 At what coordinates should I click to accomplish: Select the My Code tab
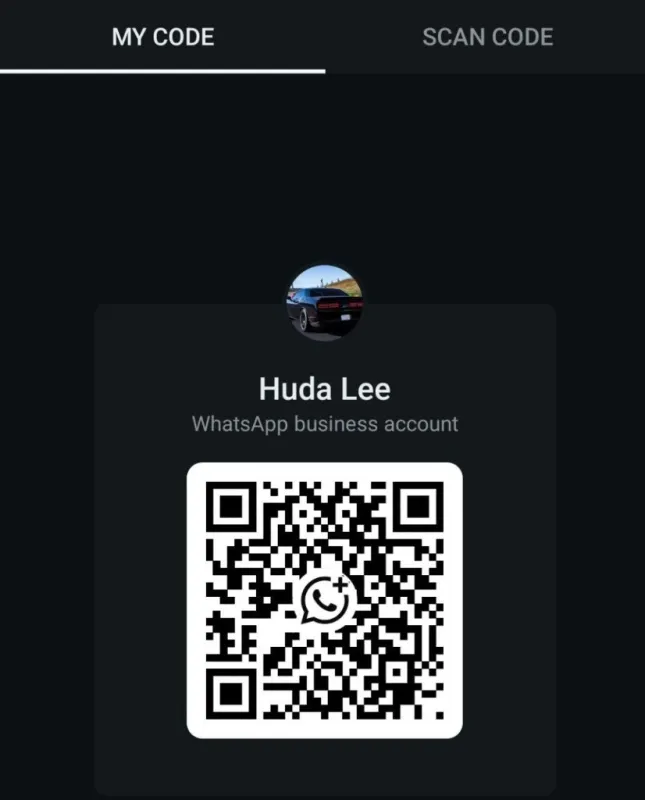click(162, 38)
